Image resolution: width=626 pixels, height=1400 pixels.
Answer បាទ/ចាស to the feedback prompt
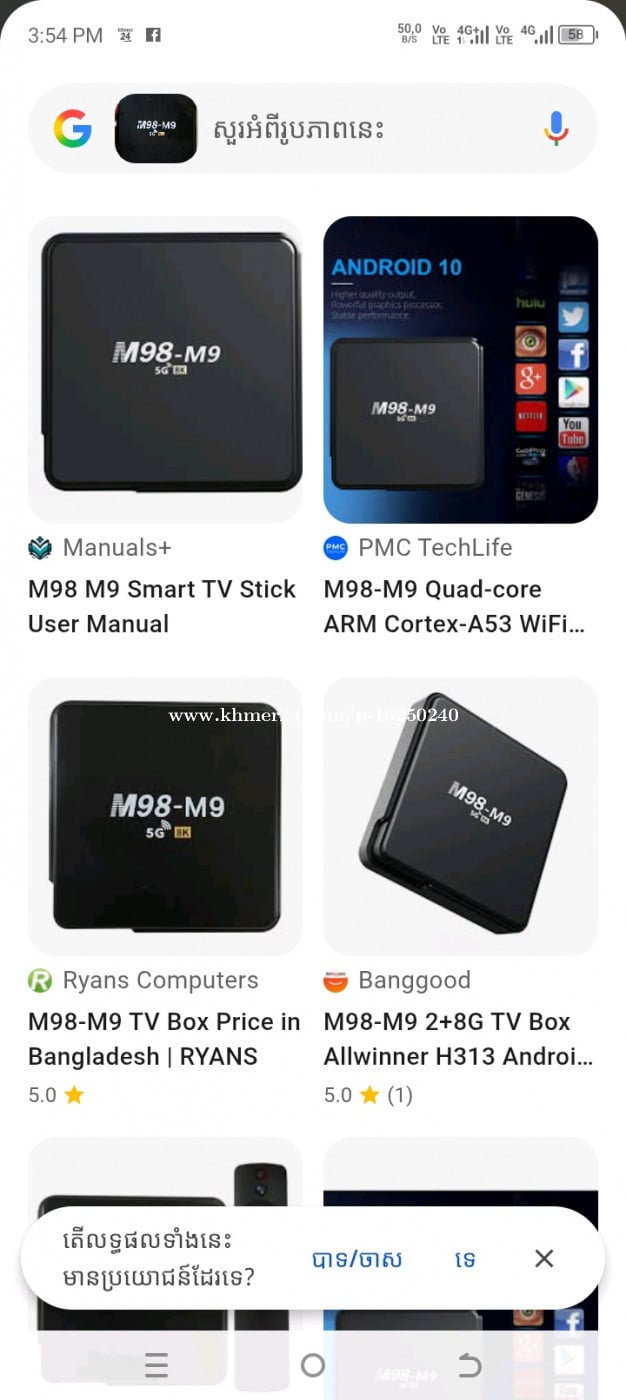356,1259
